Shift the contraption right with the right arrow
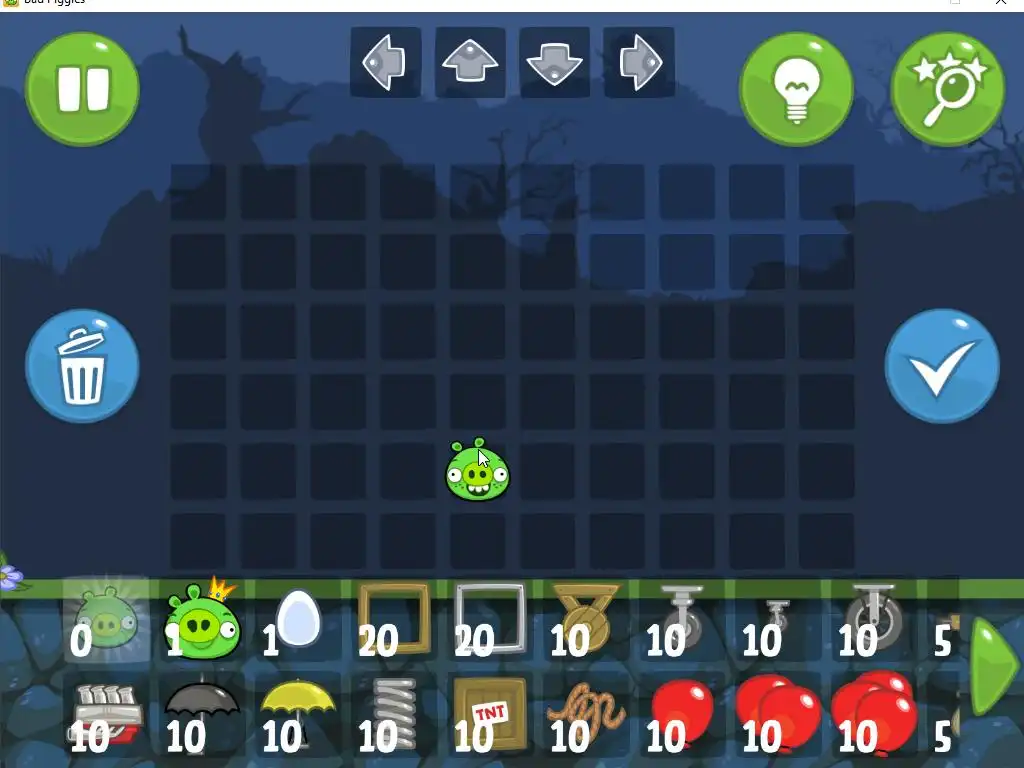1024x768 pixels. pyautogui.click(x=639, y=63)
